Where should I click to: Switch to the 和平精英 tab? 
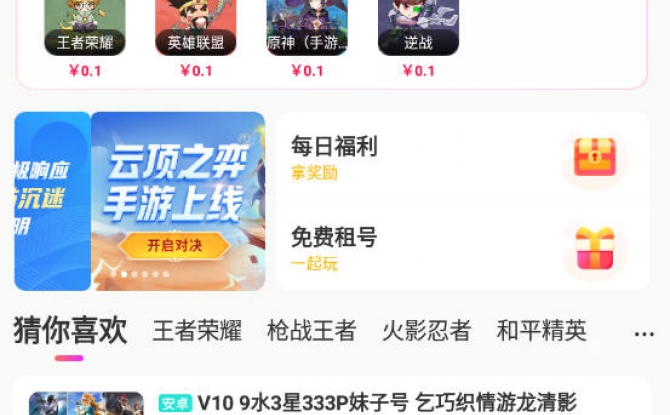coord(542,331)
